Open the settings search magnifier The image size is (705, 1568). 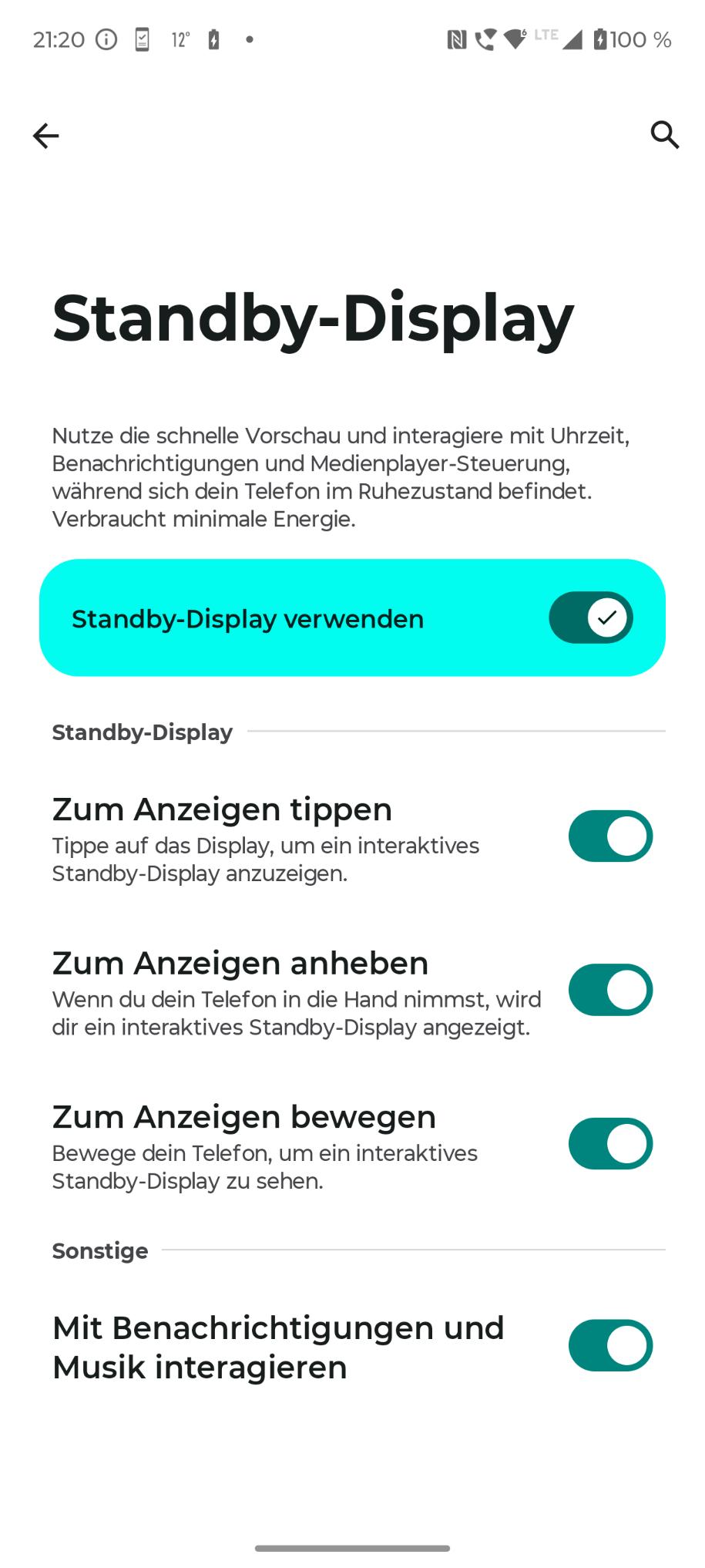pyautogui.click(x=664, y=135)
